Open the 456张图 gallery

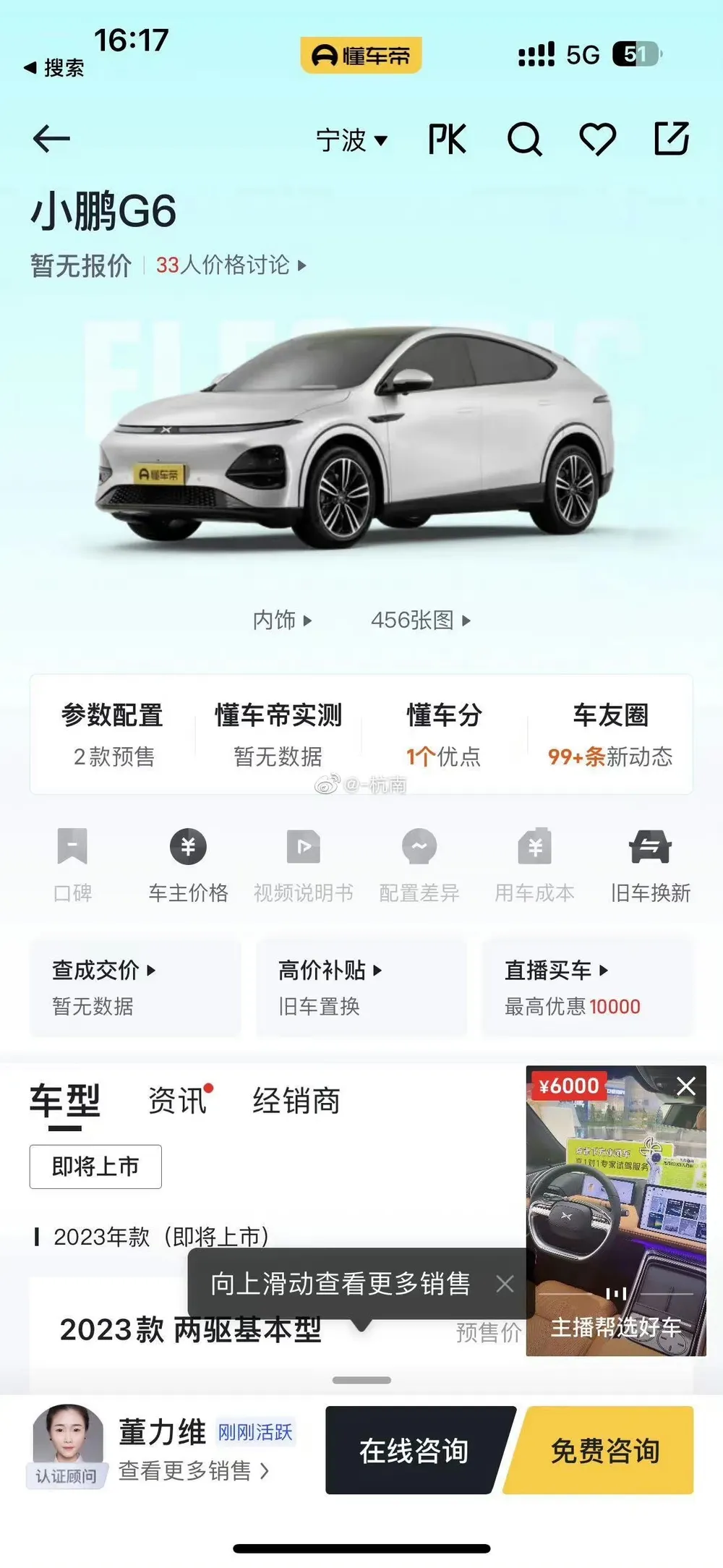point(420,620)
